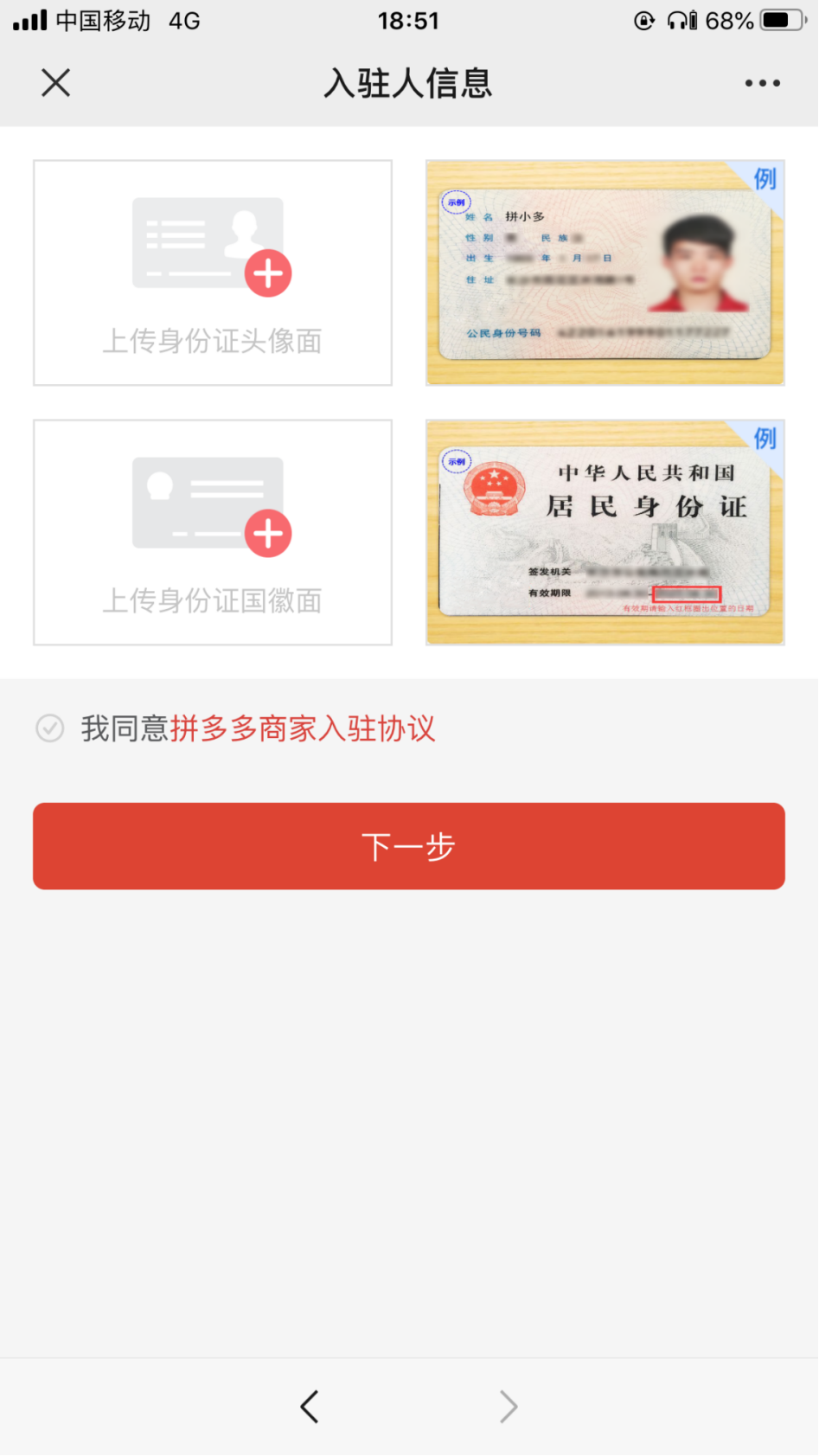
Task: View the portrait side example image
Action: pyautogui.click(x=605, y=273)
